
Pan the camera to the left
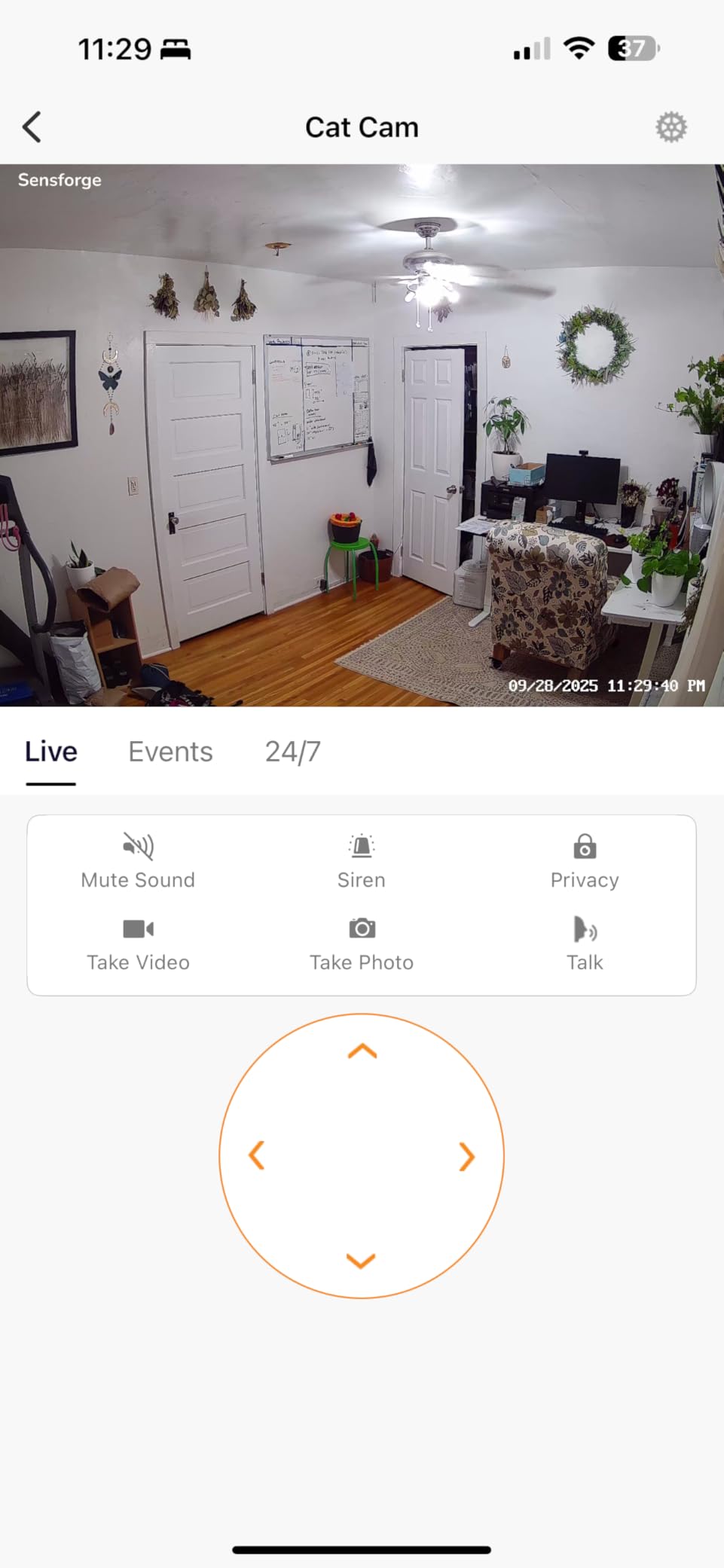click(x=257, y=1156)
